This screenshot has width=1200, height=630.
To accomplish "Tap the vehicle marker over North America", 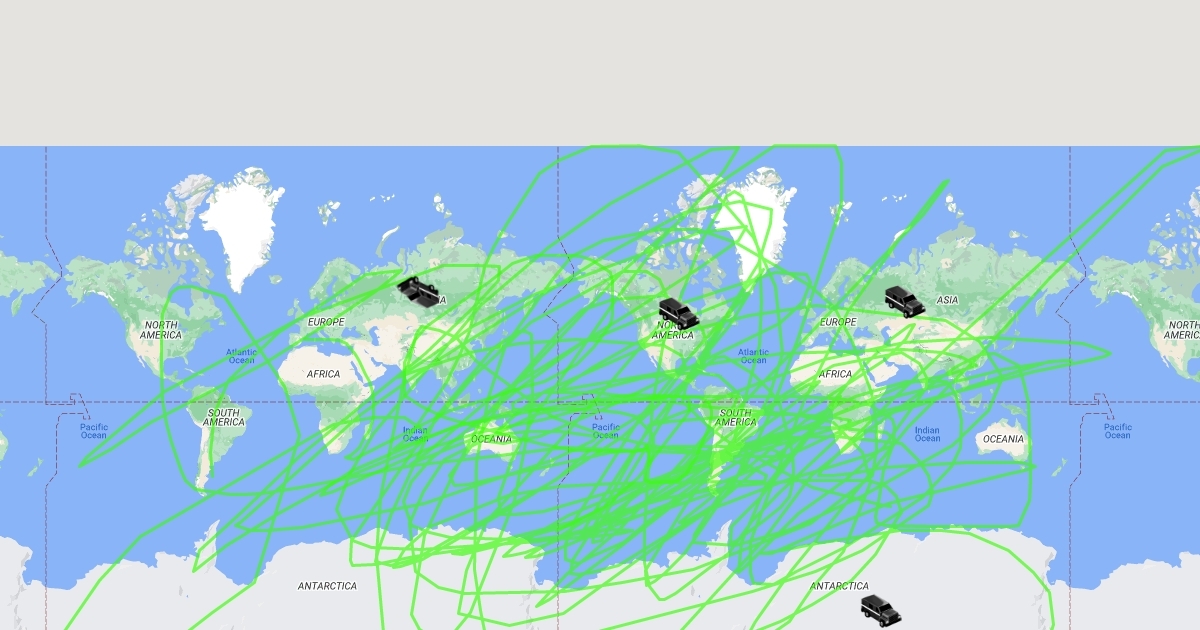I will pyautogui.click(x=678, y=313).
